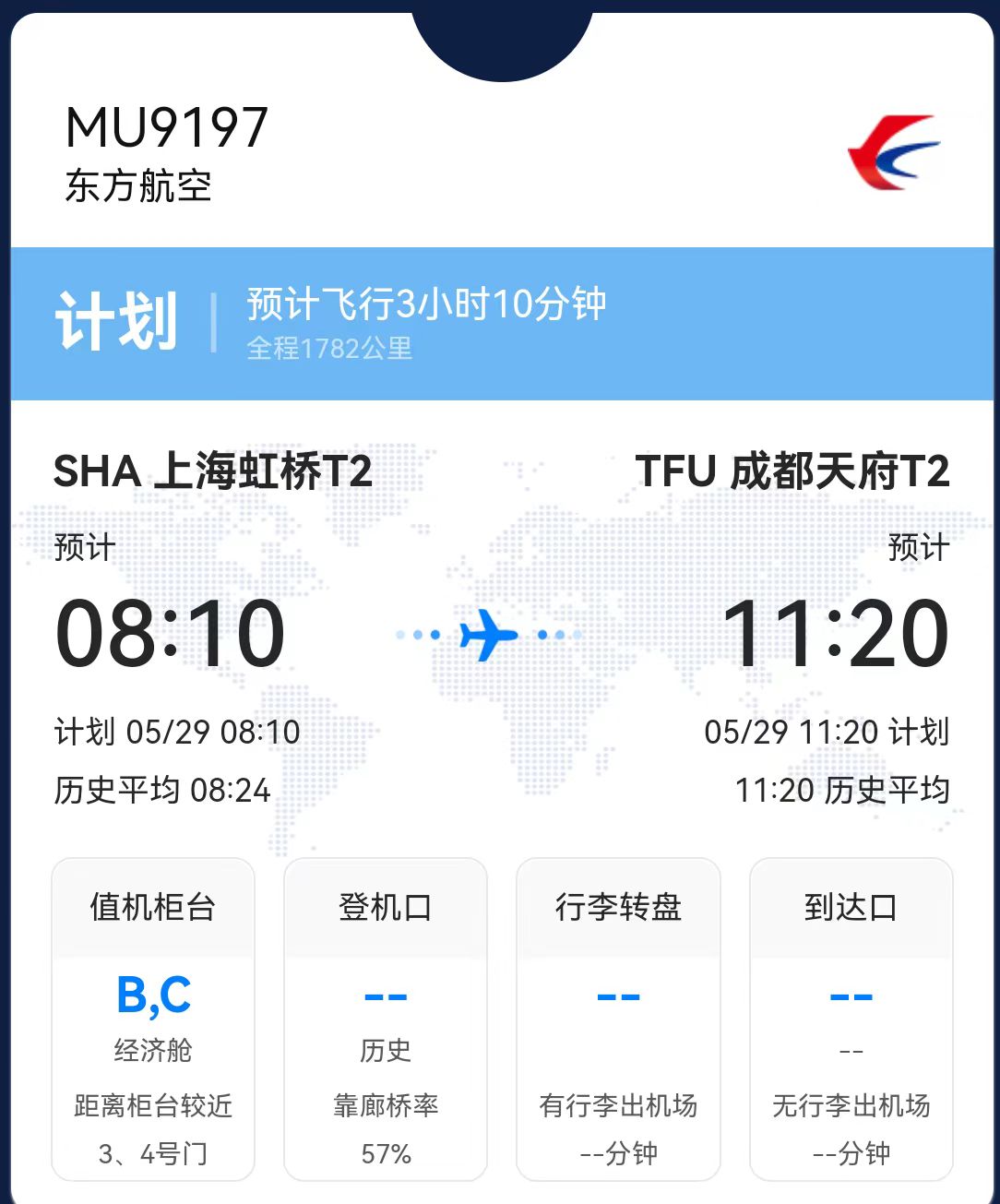
Task: Click the flight number MU9197
Action: pyautogui.click(x=166, y=129)
